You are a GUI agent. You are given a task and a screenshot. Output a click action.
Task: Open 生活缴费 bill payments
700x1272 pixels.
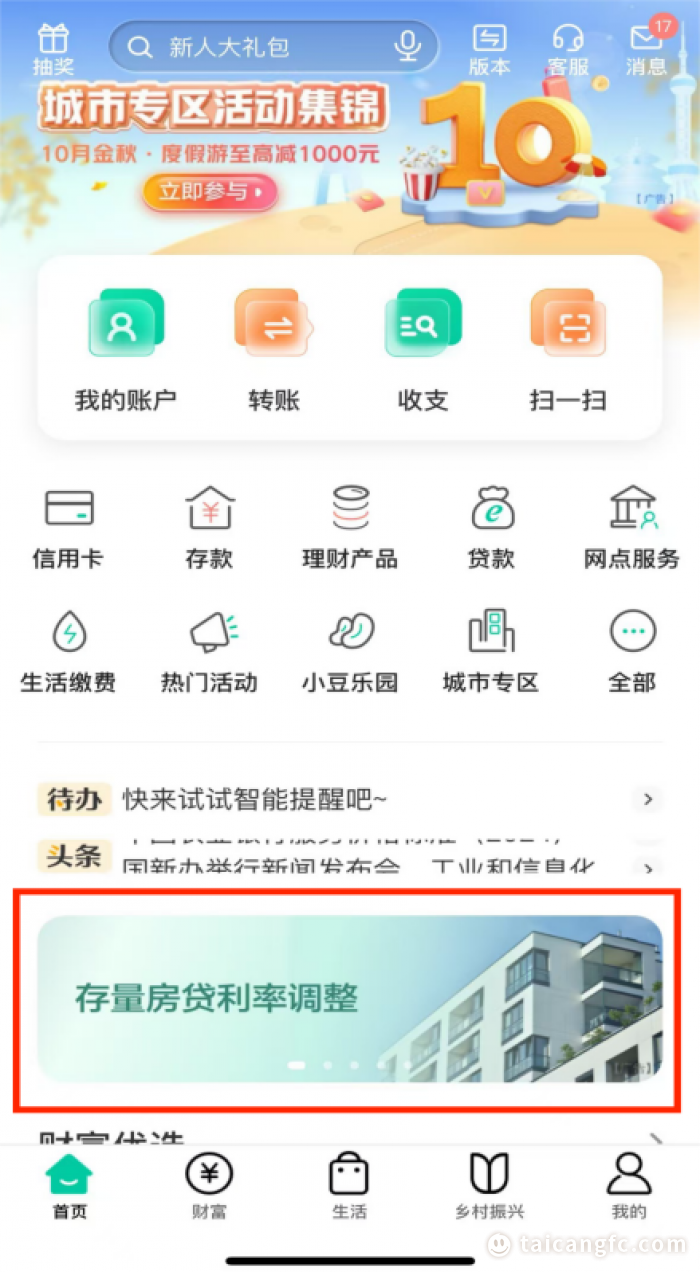click(68, 652)
